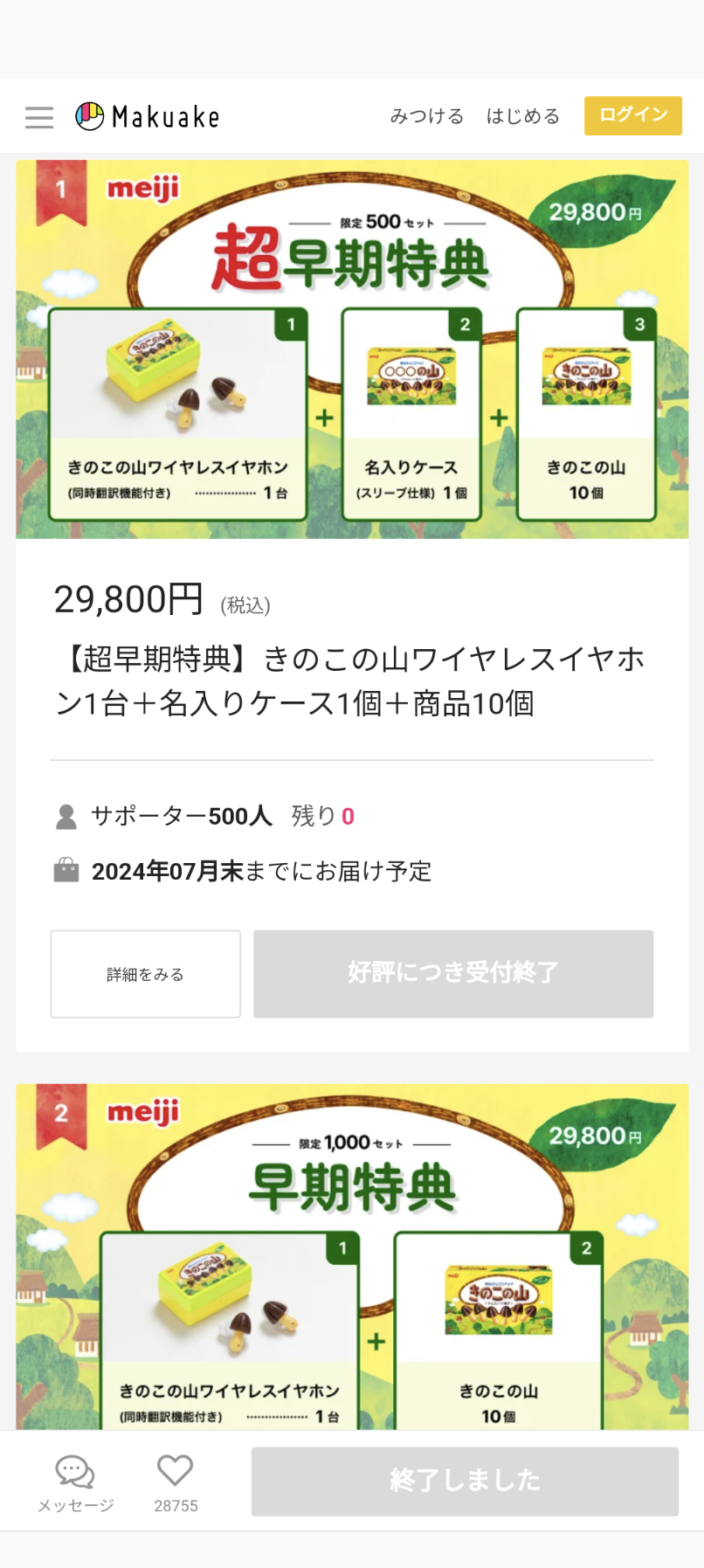Open the 超早期特典 reward image card
This screenshot has height=1568, width=704.
352,349
